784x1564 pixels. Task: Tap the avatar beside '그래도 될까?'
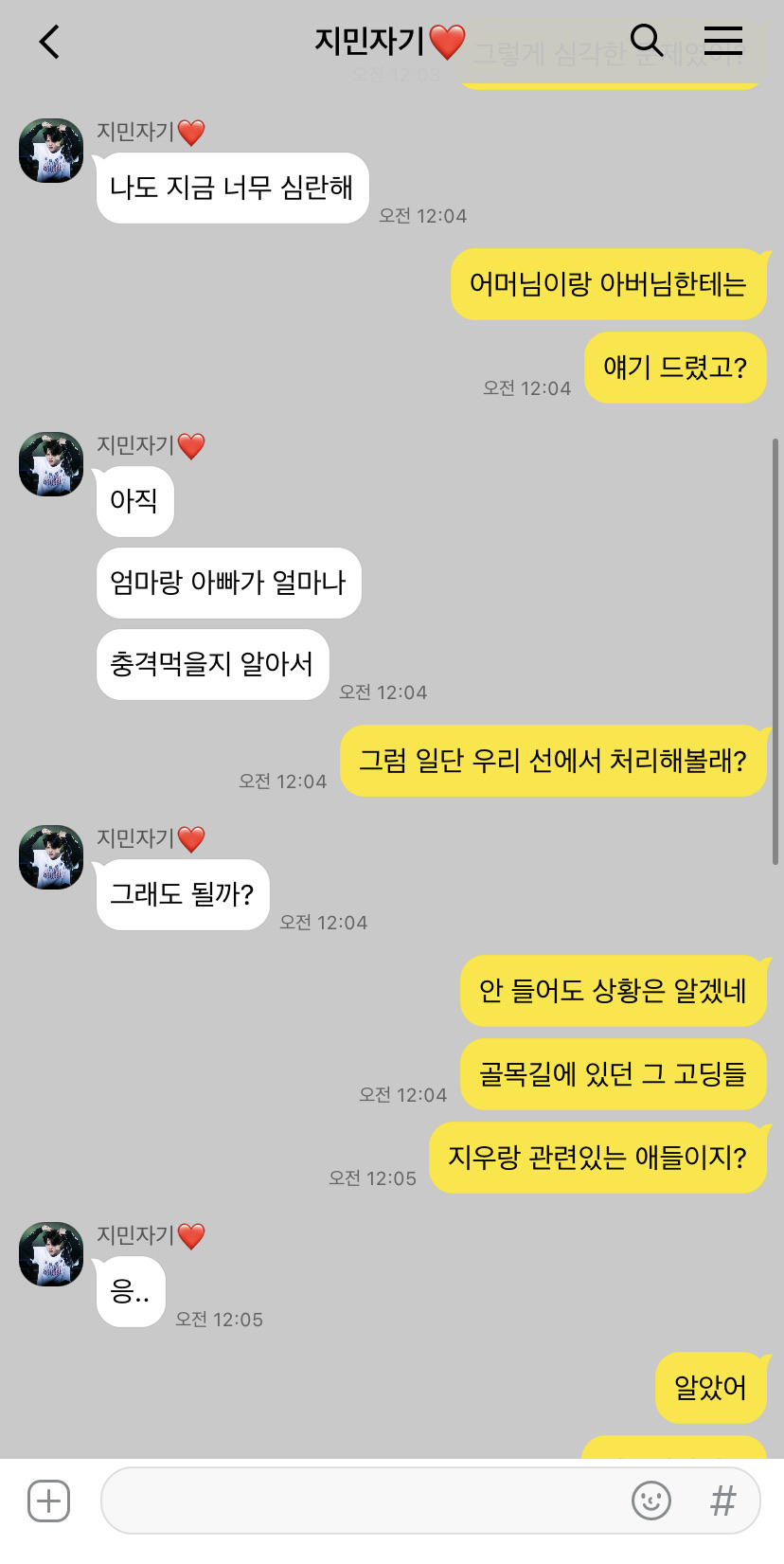click(51, 857)
